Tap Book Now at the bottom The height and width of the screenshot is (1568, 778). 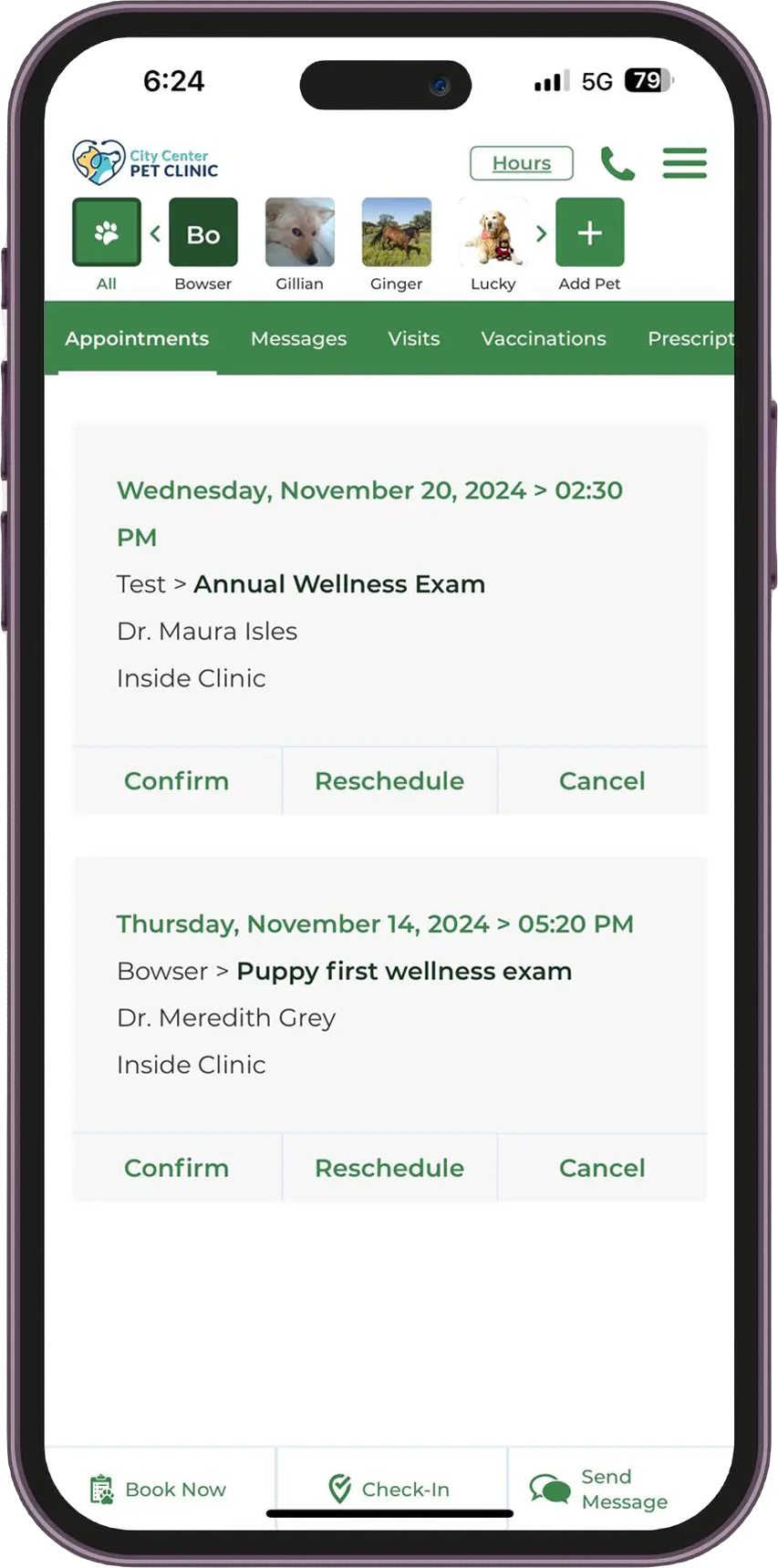coord(159,1490)
